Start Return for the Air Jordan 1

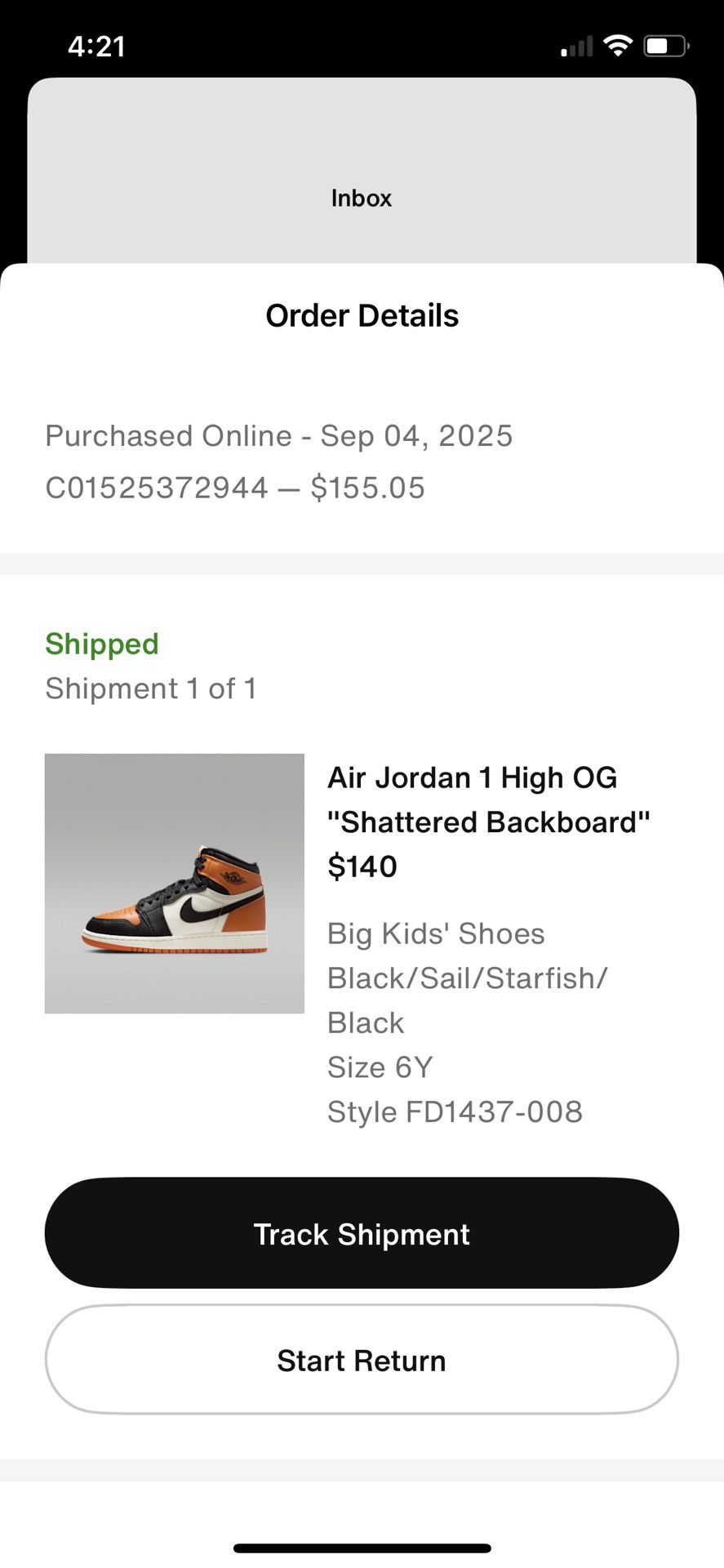362,1360
